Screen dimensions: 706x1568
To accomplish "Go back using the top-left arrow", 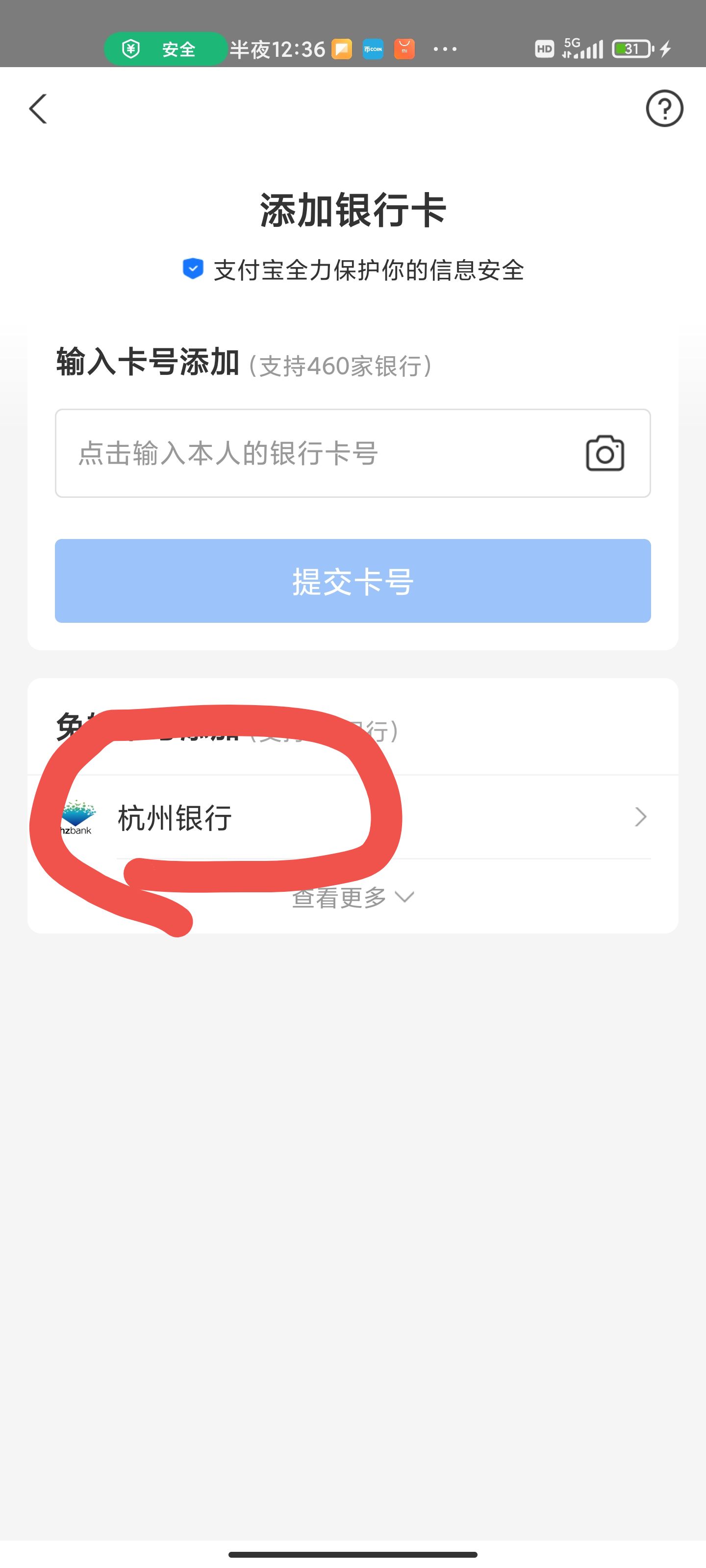I will [38, 109].
